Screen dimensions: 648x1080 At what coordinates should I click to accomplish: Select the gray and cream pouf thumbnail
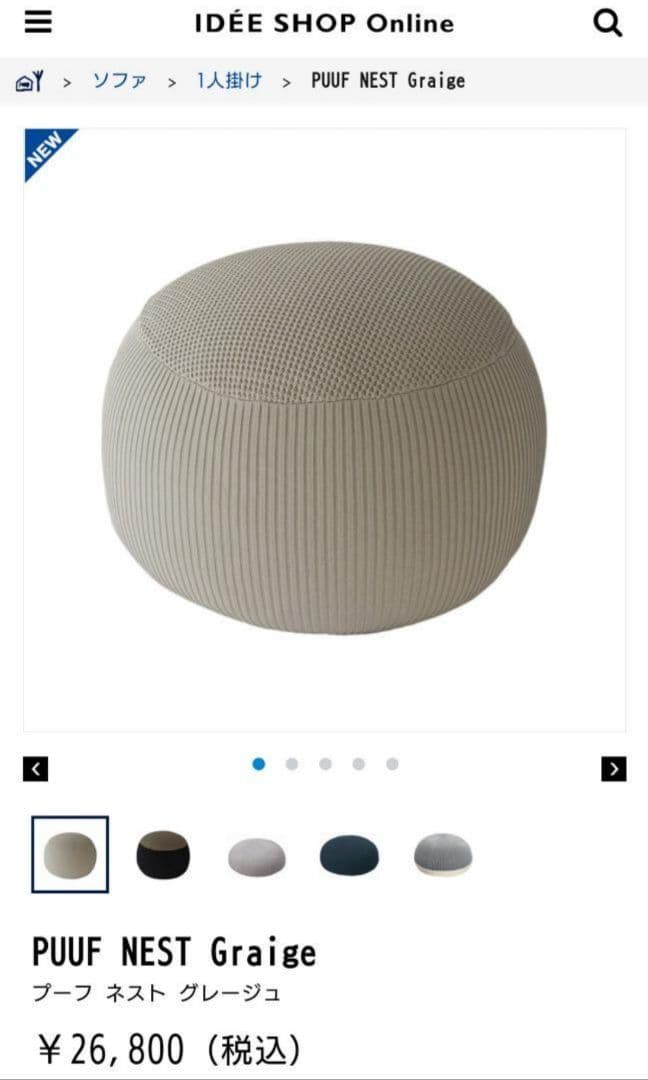tap(443, 856)
